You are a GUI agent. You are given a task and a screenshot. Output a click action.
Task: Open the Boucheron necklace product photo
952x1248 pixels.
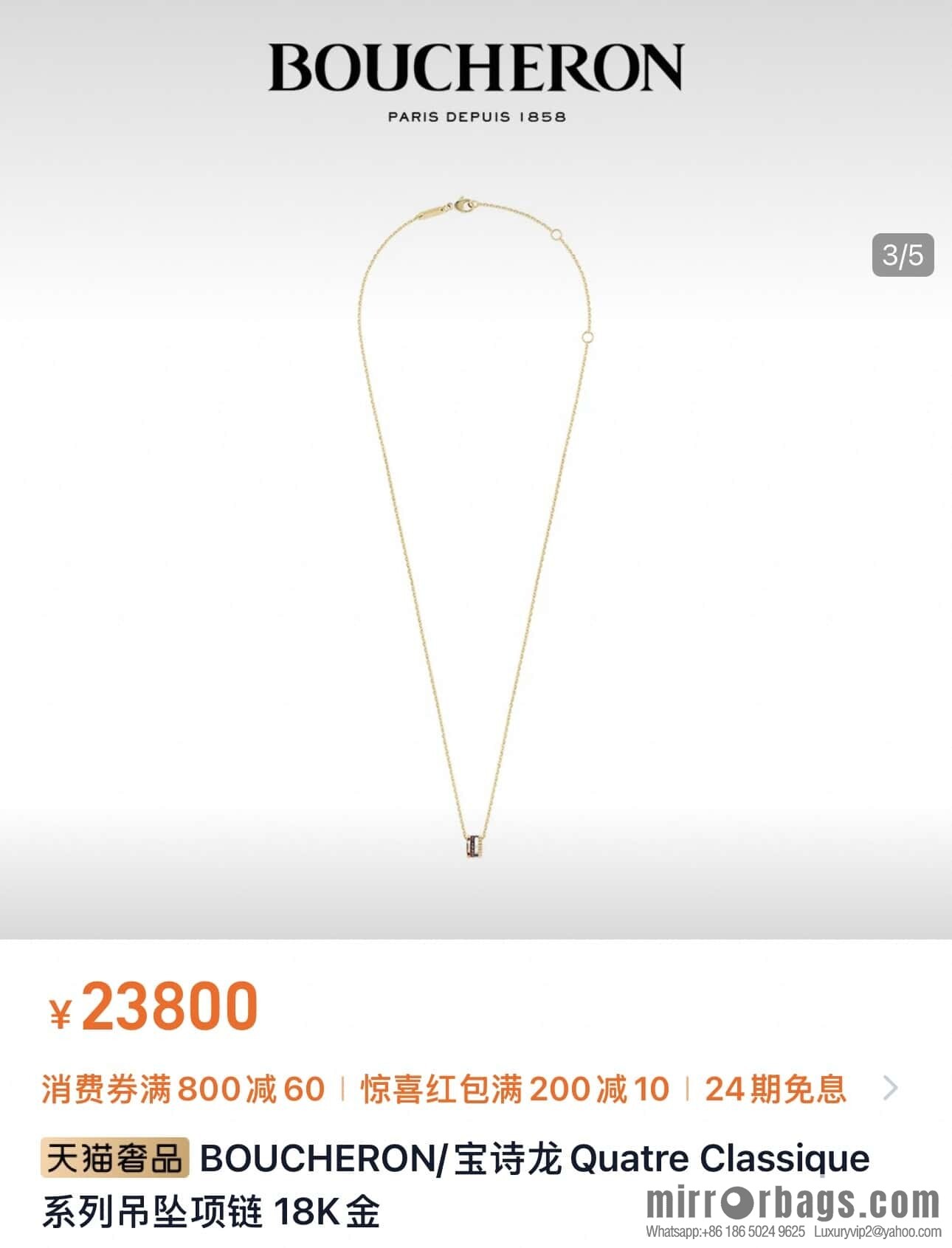coord(475,531)
